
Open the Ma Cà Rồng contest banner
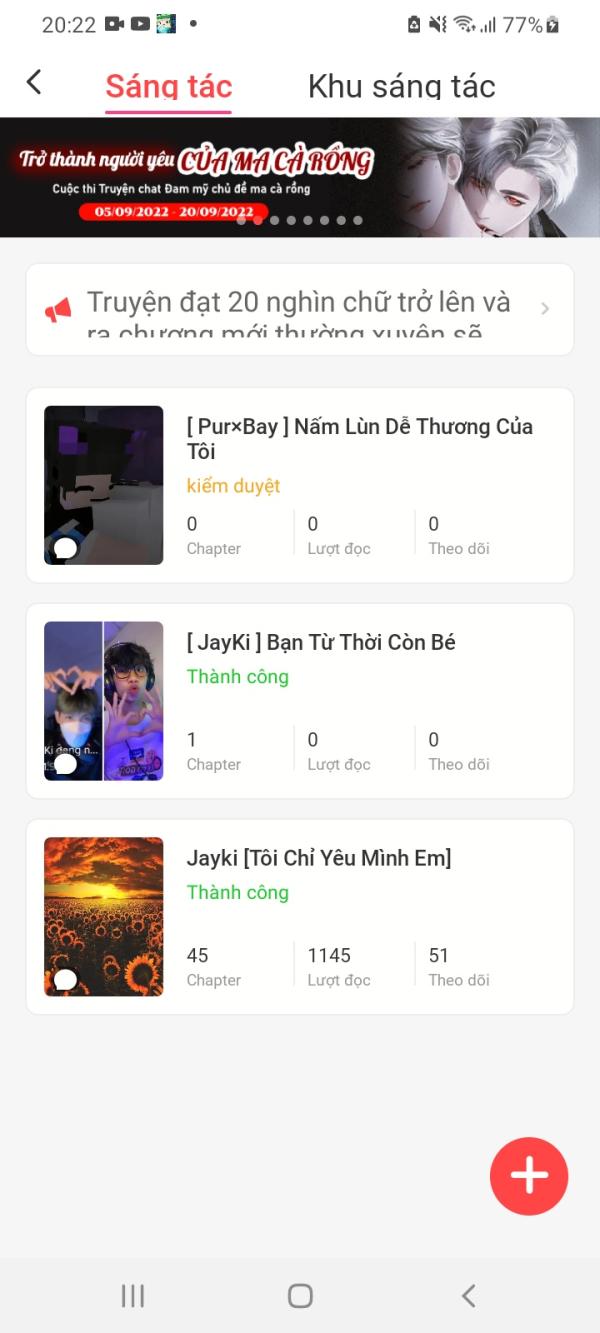tap(300, 177)
